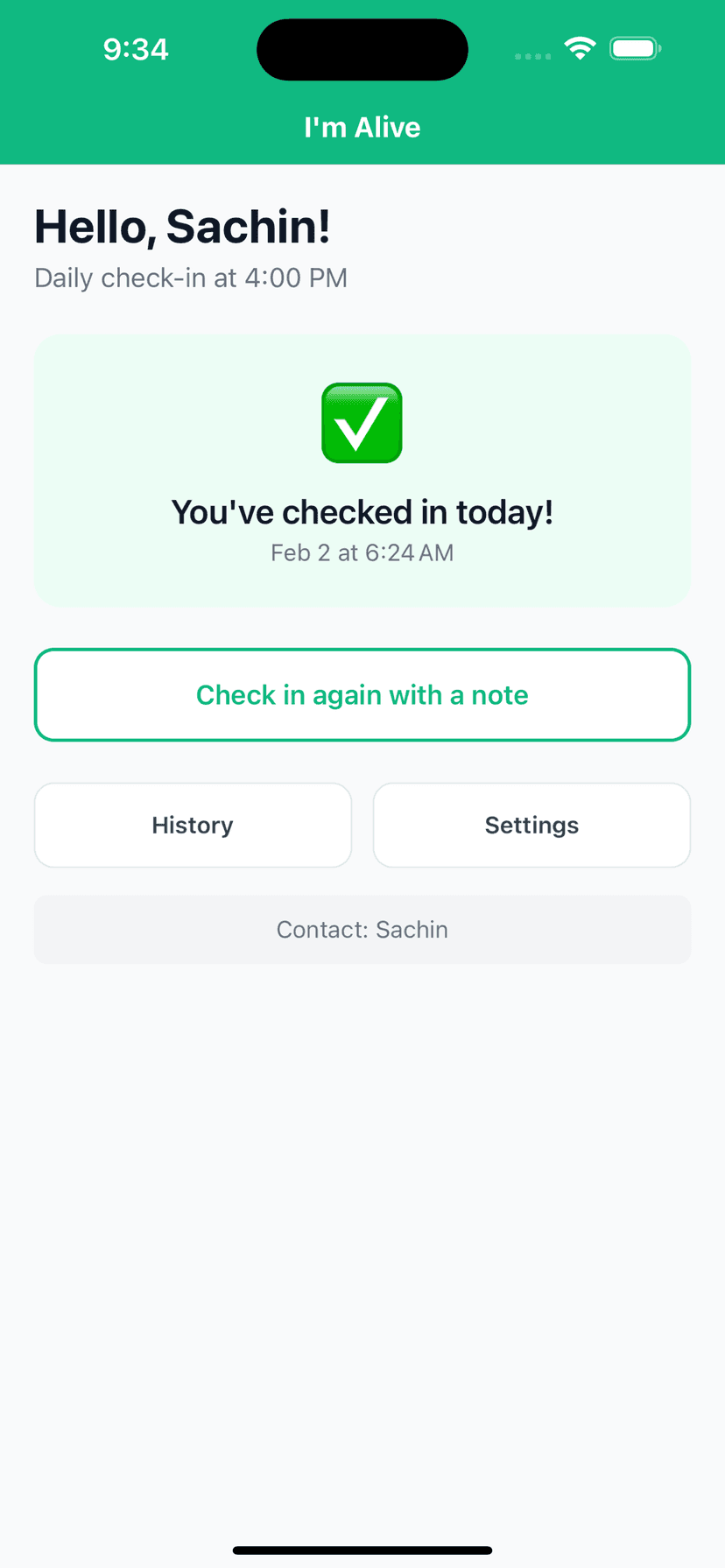Tap the battery indicator icon
Image resolution: width=725 pixels, height=1568 pixels.
point(634,48)
